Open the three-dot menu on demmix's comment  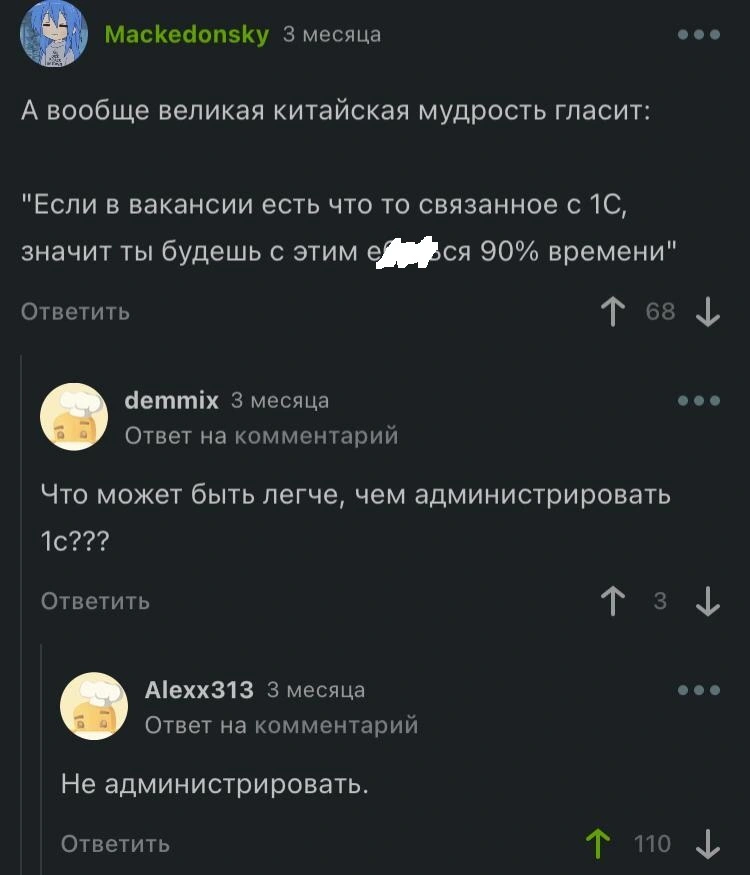(x=698, y=401)
